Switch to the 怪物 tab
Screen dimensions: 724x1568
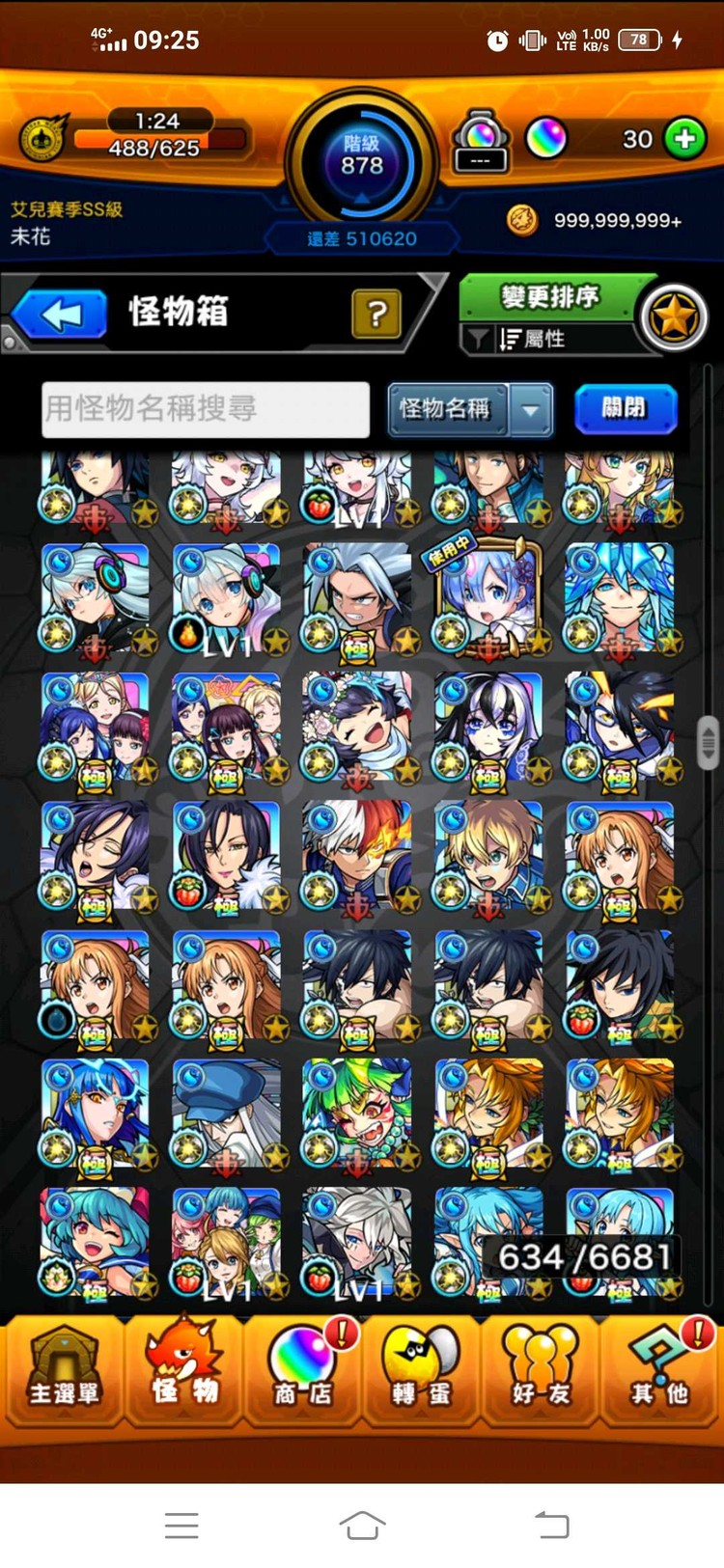pyautogui.click(x=184, y=1368)
